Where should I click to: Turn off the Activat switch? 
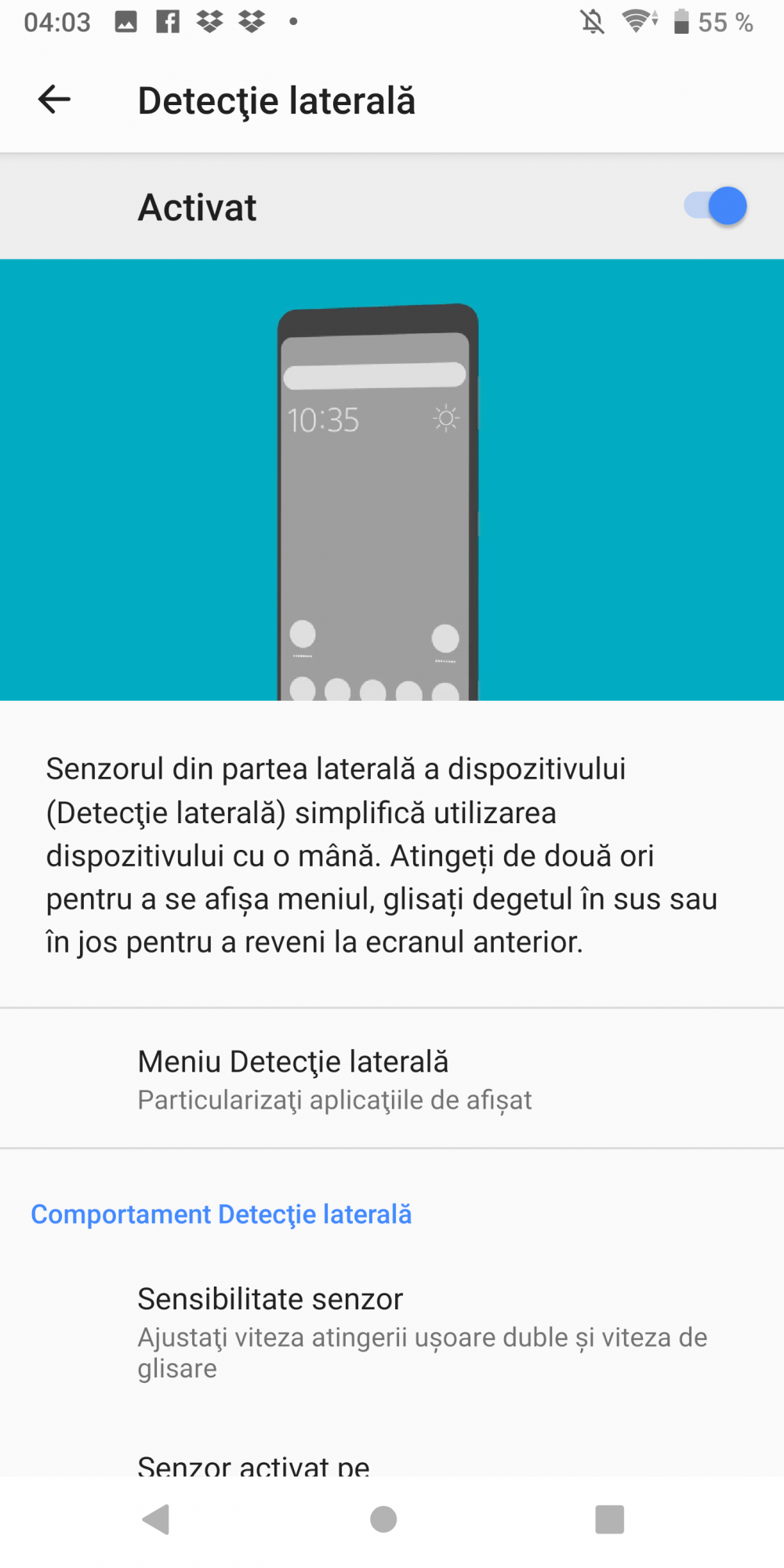click(715, 206)
